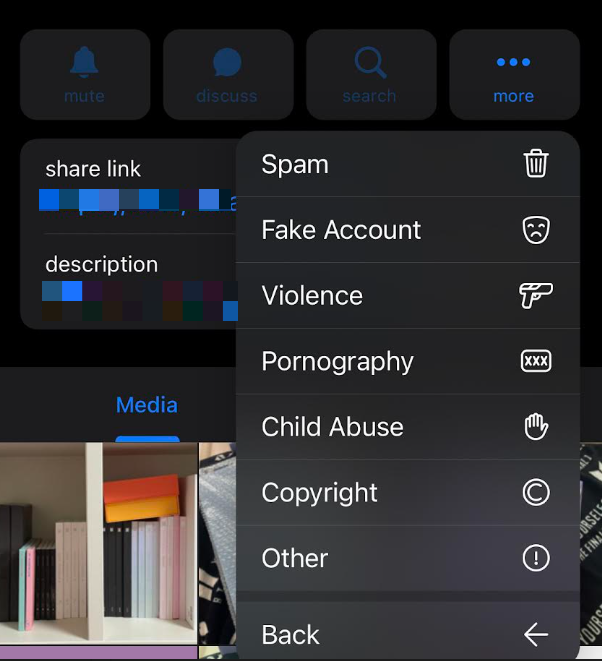This screenshot has height=661, width=602.
Task: Report as Spam
Action: click(407, 164)
